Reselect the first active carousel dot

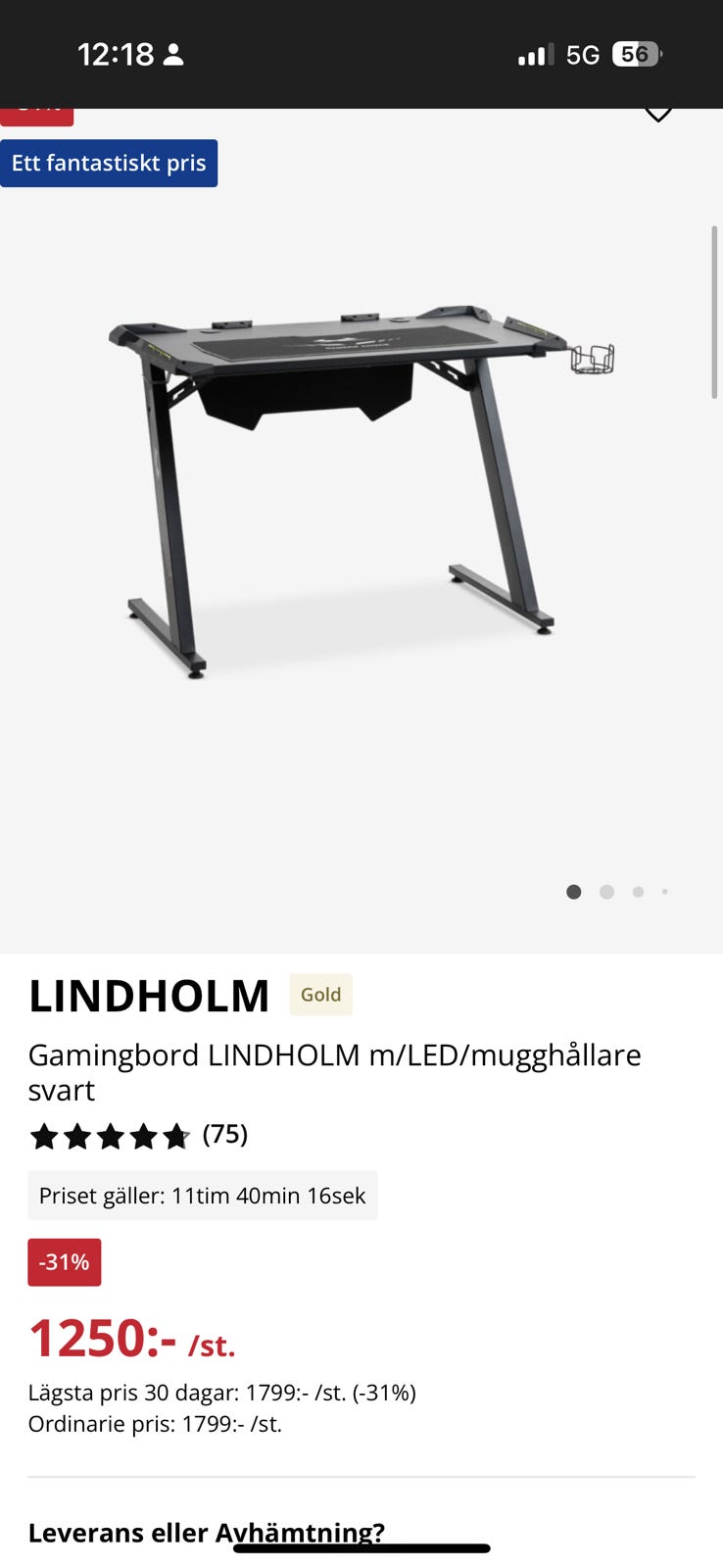point(573,892)
